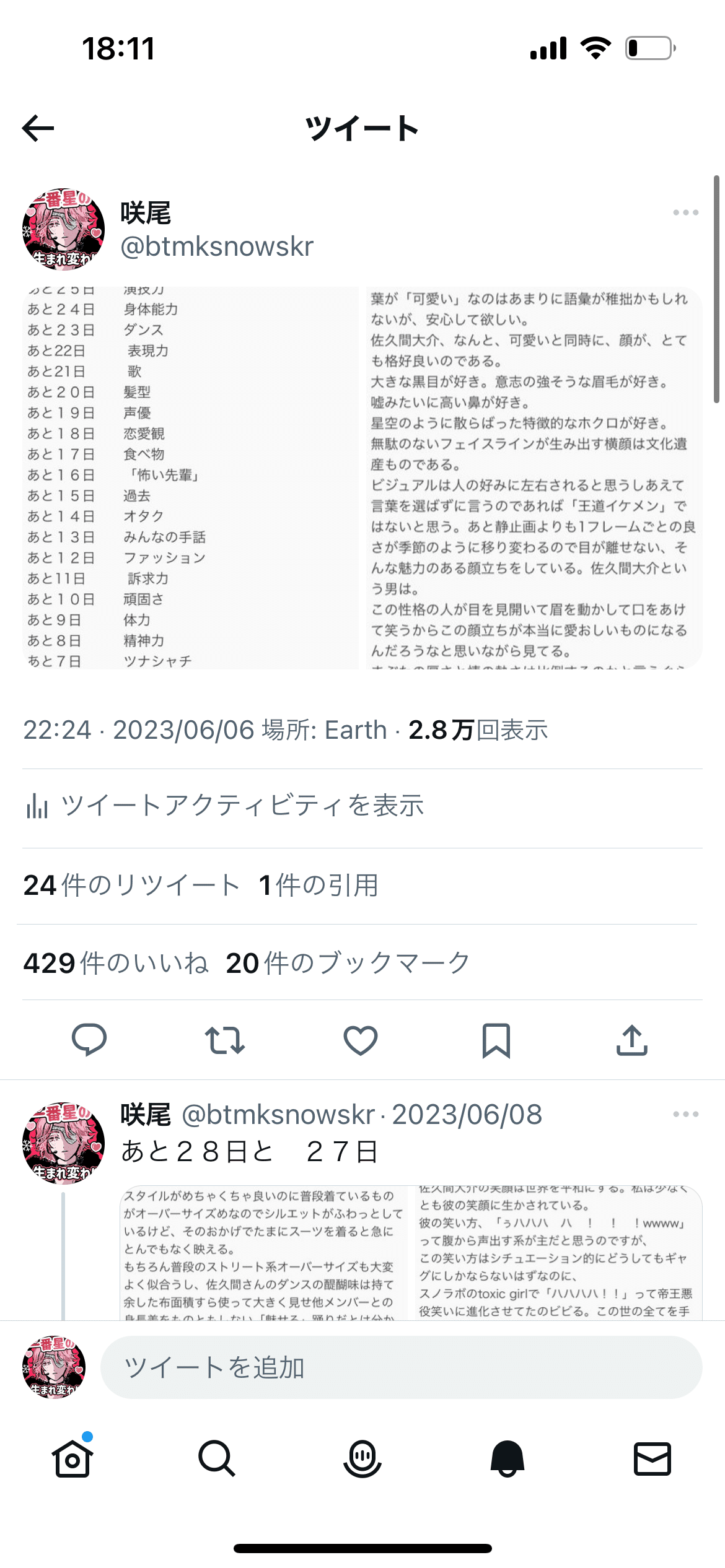Click the back arrow to leave the tweet

37,128
